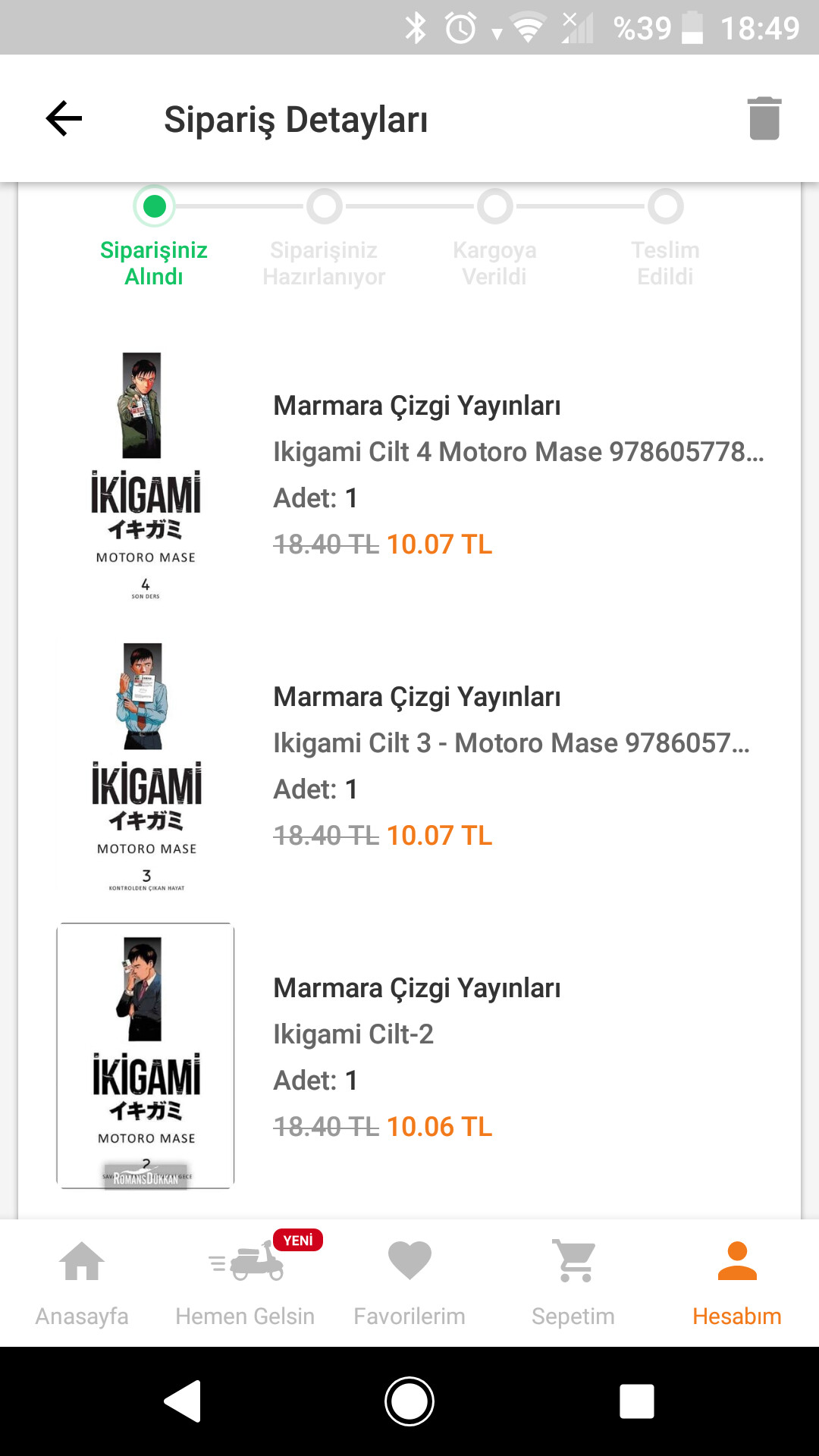Open the system recent apps view
Image resolution: width=819 pixels, height=1456 pixels.
[x=636, y=1401]
